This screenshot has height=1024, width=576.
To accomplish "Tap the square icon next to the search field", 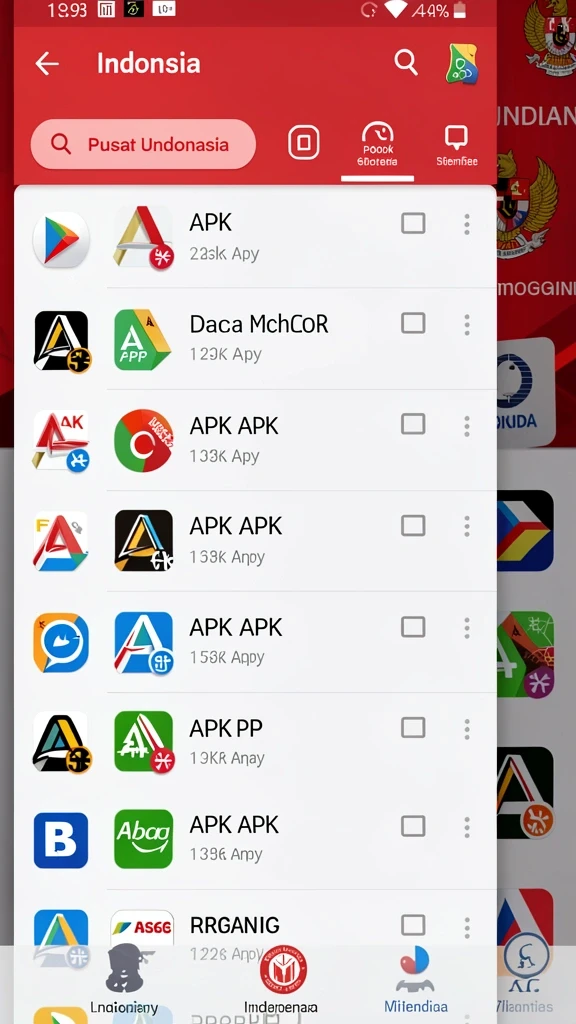I will point(304,142).
